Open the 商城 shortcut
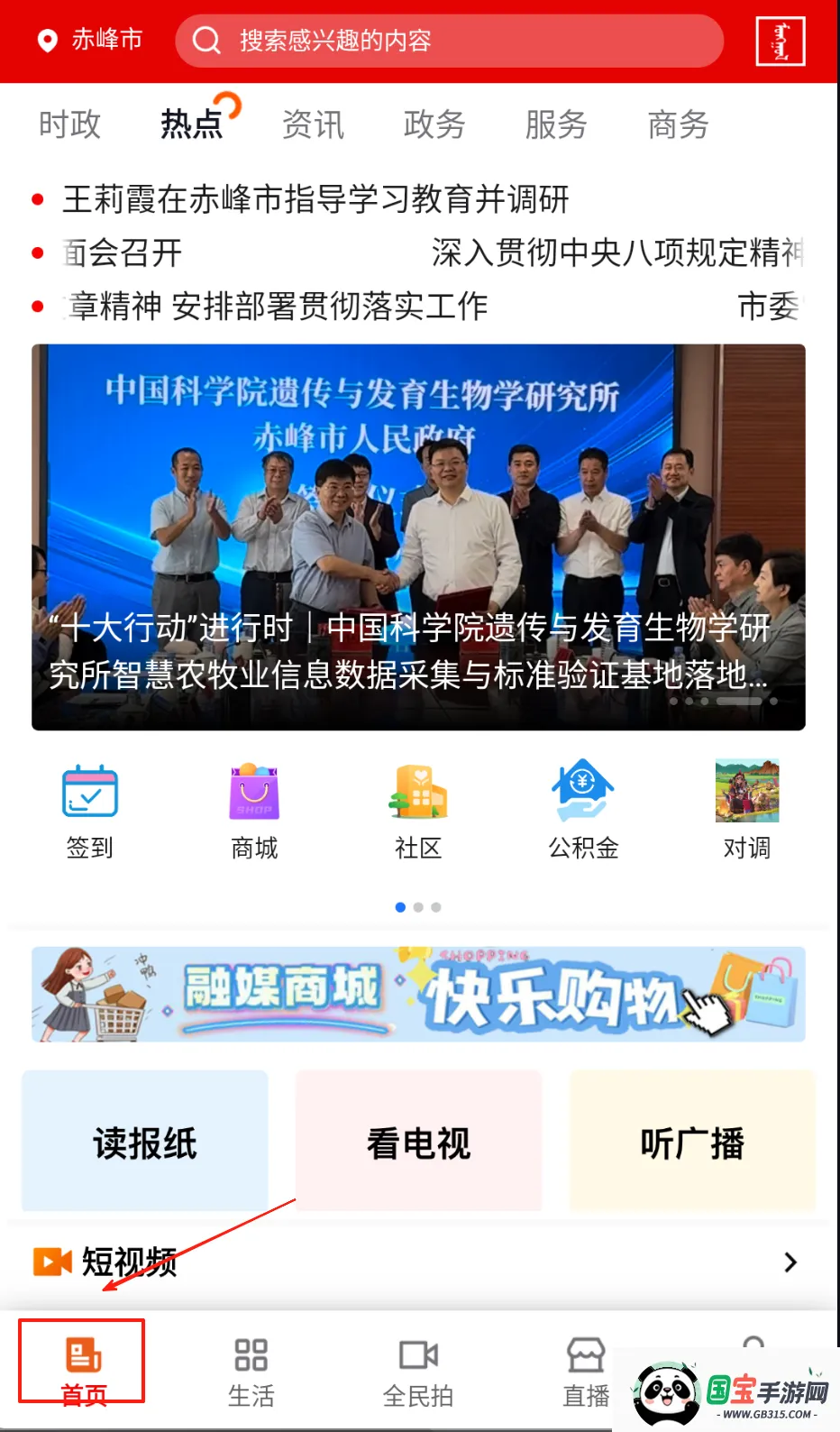The image size is (840, 1432). coord(254,811)
